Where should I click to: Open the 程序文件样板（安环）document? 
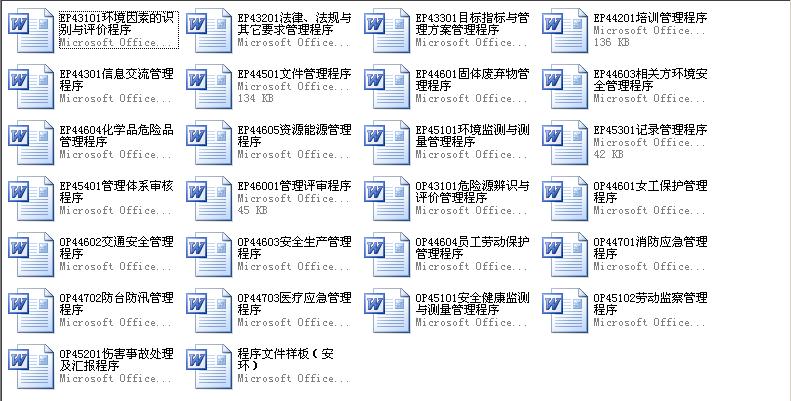coord(209,366)
